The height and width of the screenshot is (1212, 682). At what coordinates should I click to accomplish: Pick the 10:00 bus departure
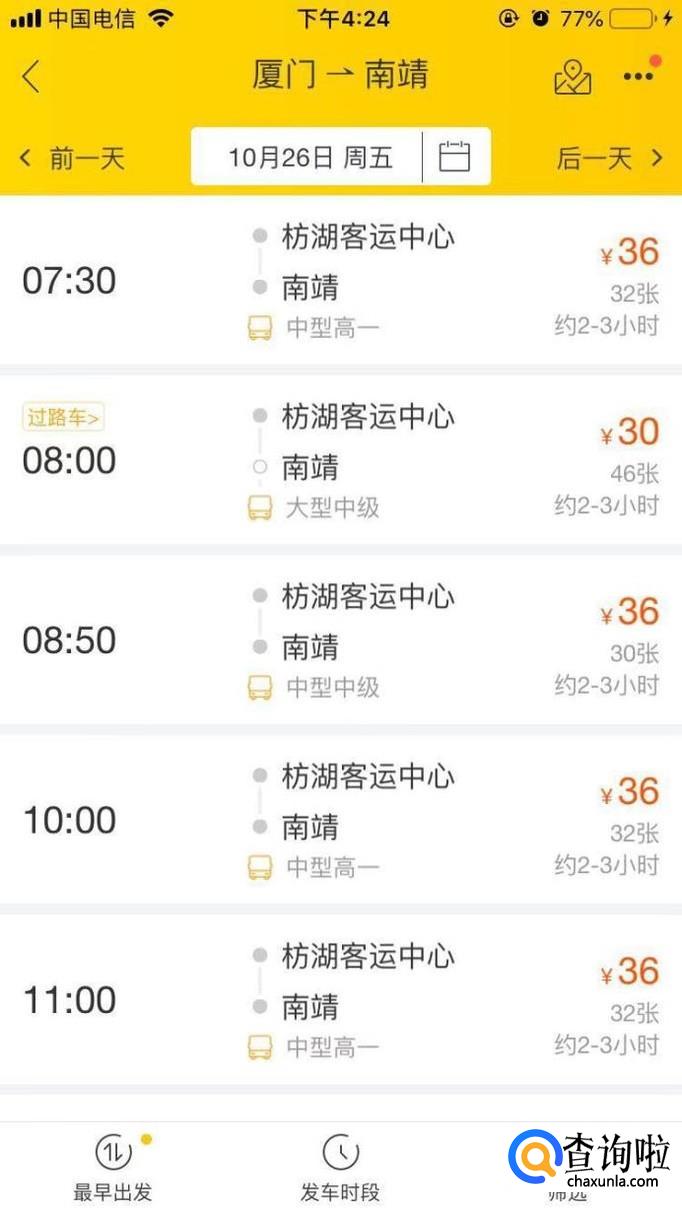[x=340, y=821]
